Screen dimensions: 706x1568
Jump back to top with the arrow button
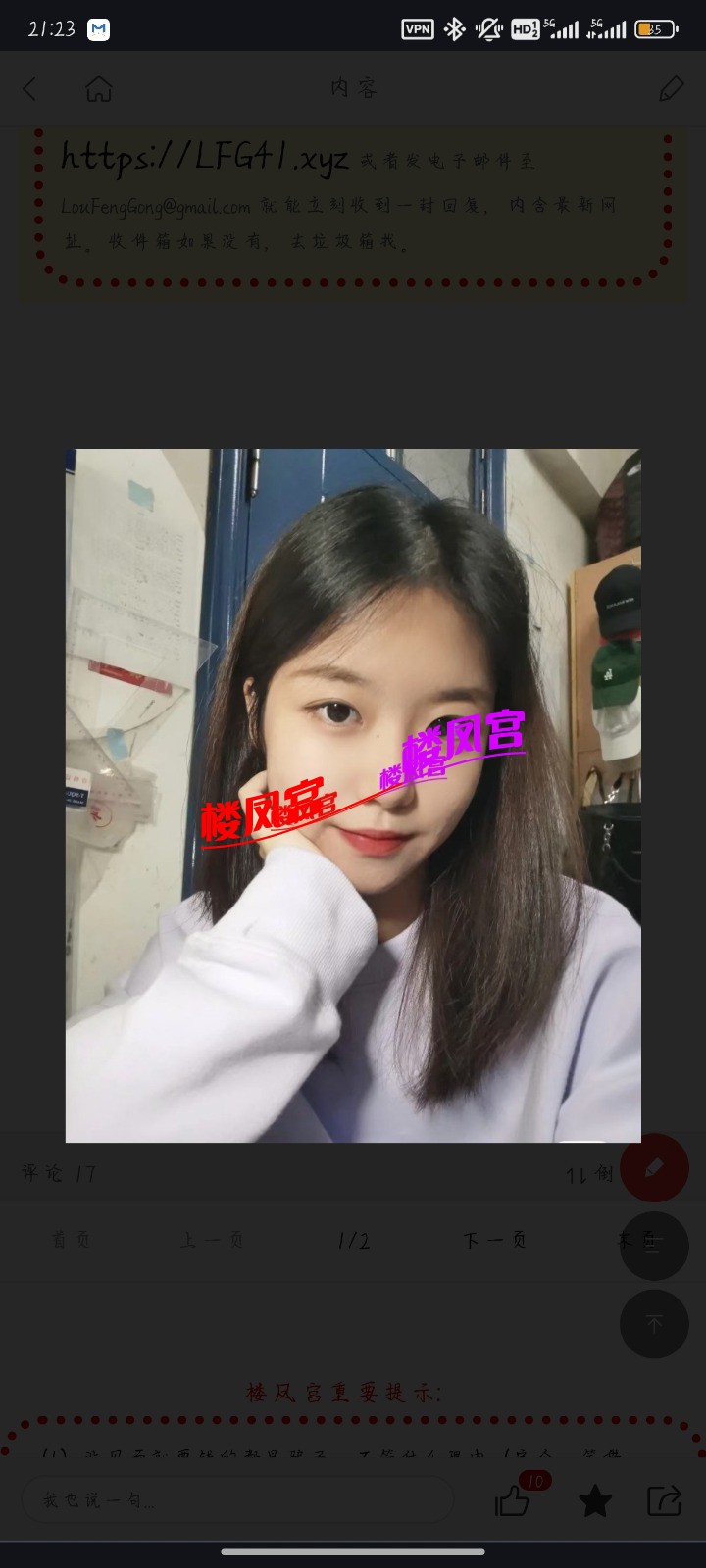point(654,1324)
